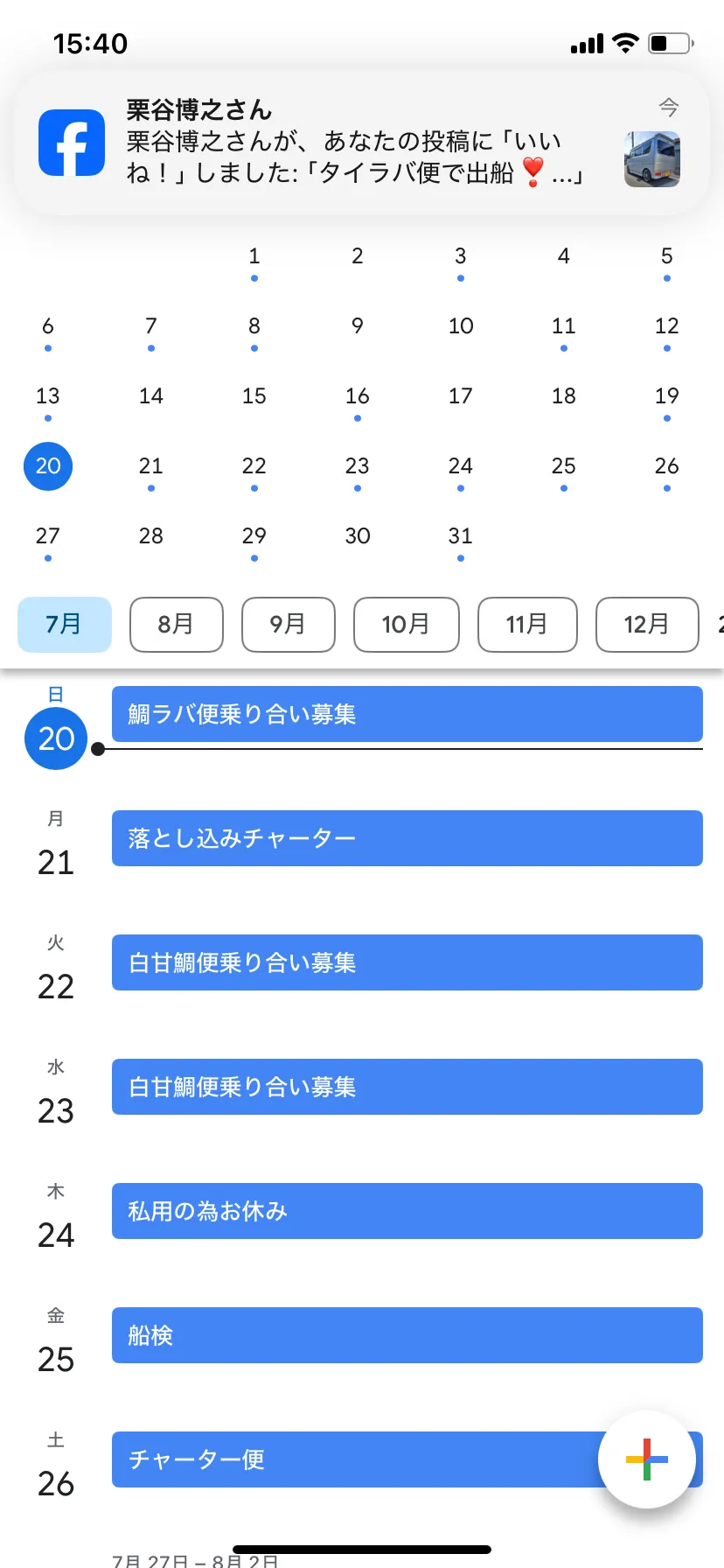Open the Facebook notification from 栗谷博之さん
Screen dimensions: 724x1568
coord(360,143)
